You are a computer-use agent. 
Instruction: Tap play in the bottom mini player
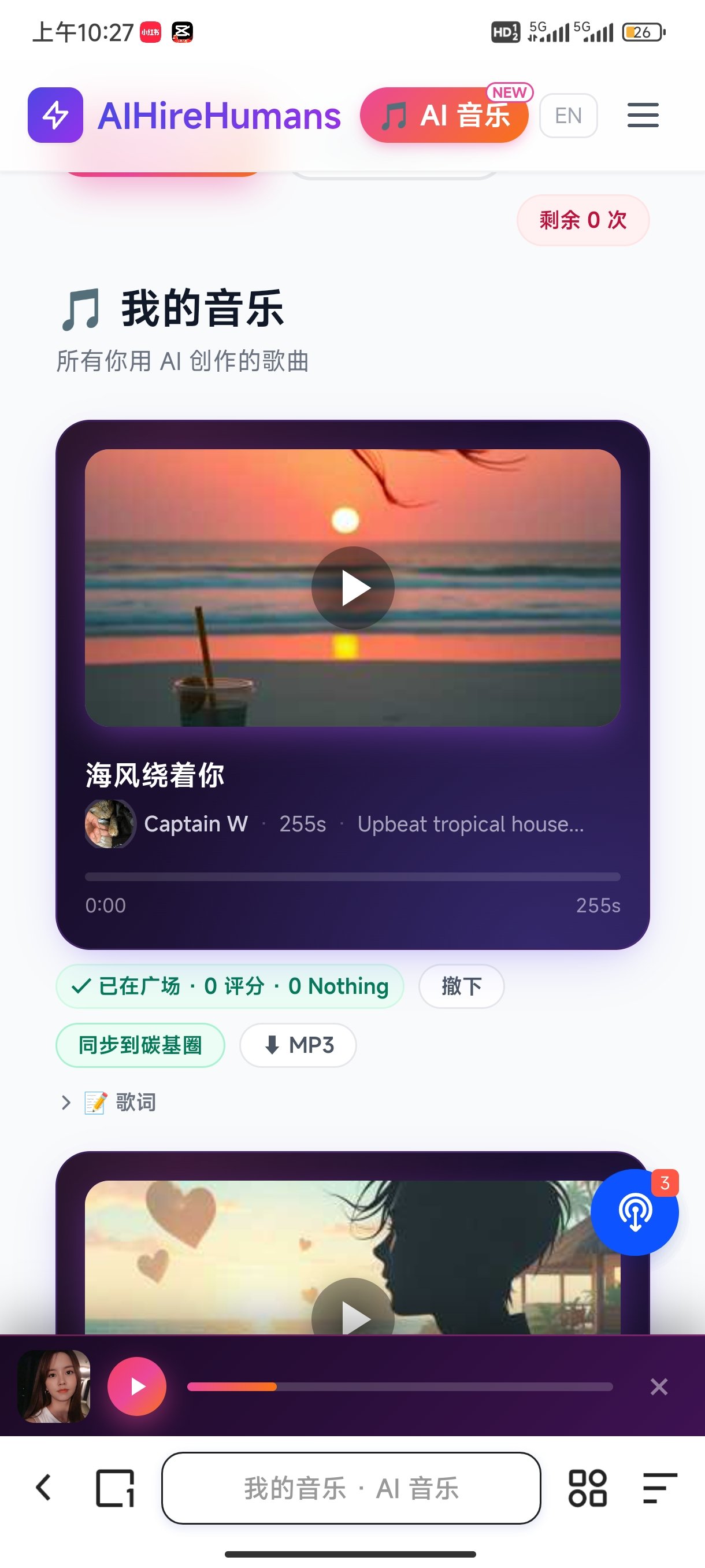(137, 1386)
